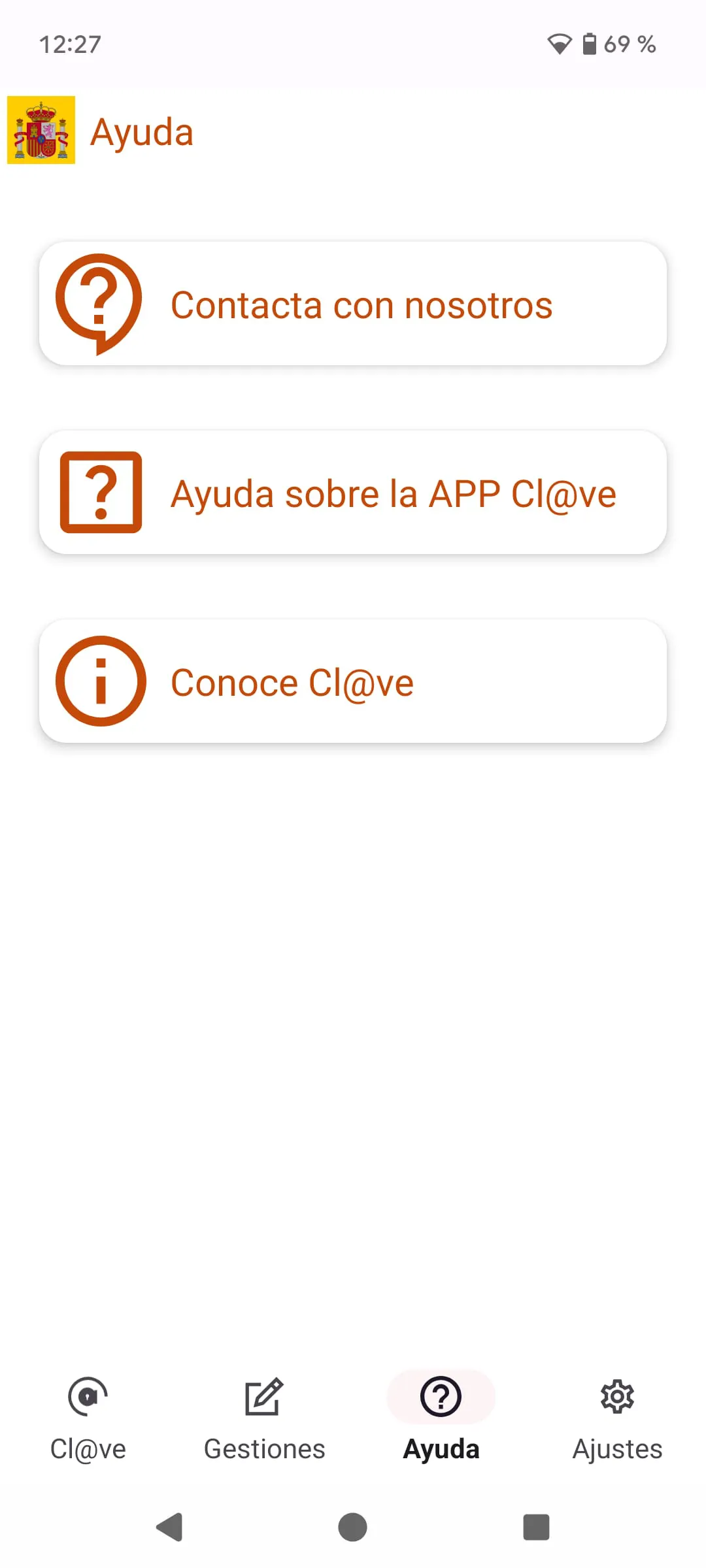Screen dimensions: 706x1568
Task: Select the Conoce Cl@ve card
Action: pos(353,681)
